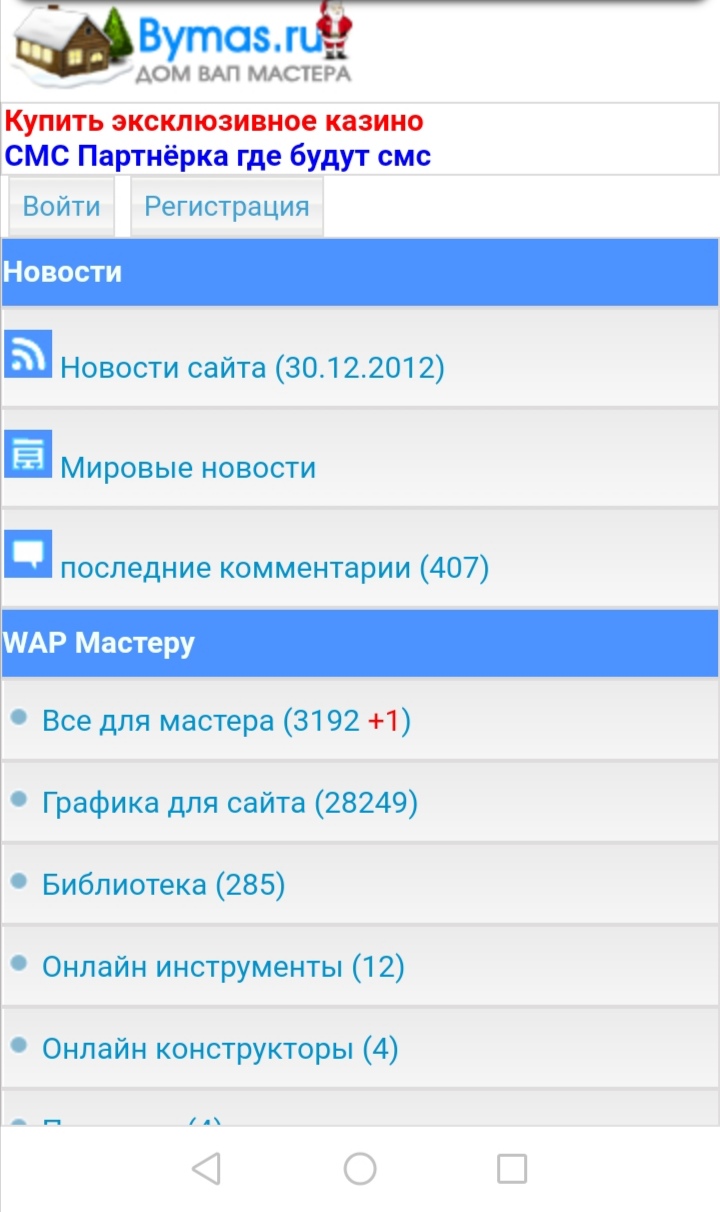
Task: Open Новости сайта (30.12.2012)
Action: coord(252,368)
